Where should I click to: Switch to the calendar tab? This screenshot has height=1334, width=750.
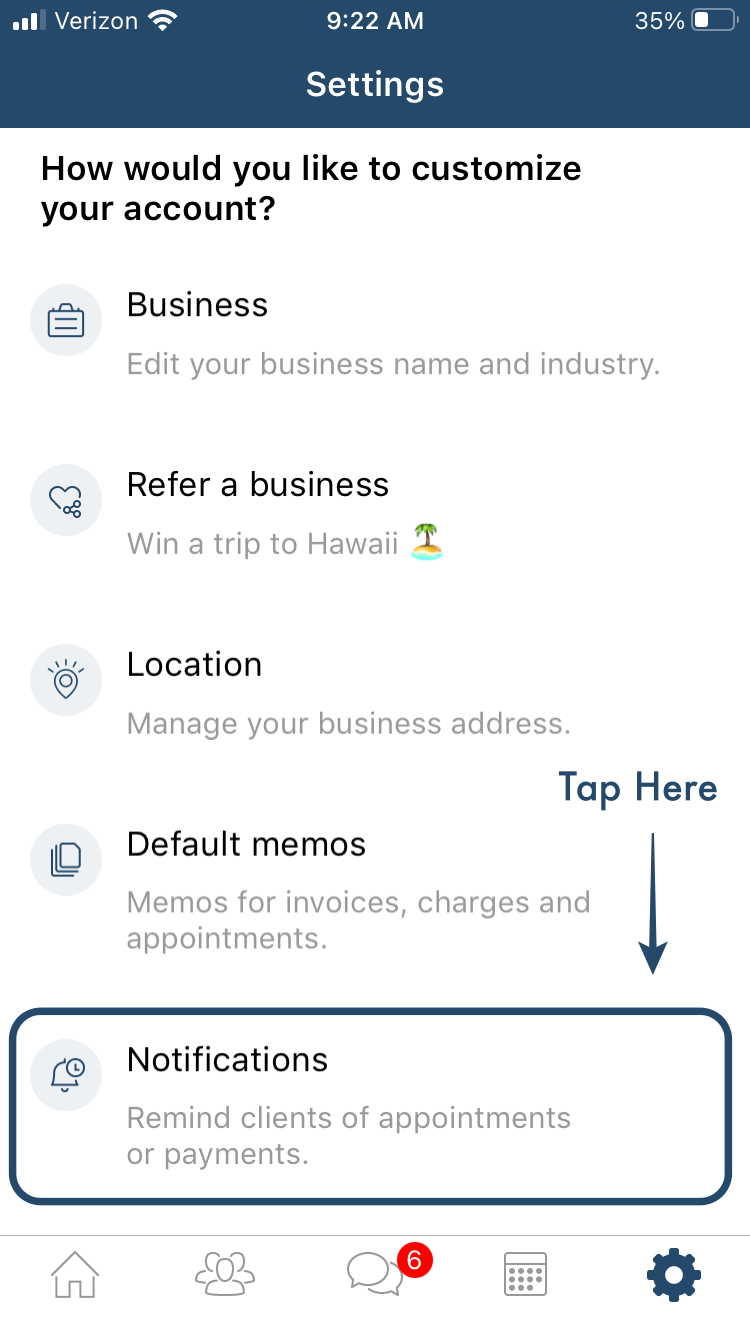click(x=525, y=1275)
